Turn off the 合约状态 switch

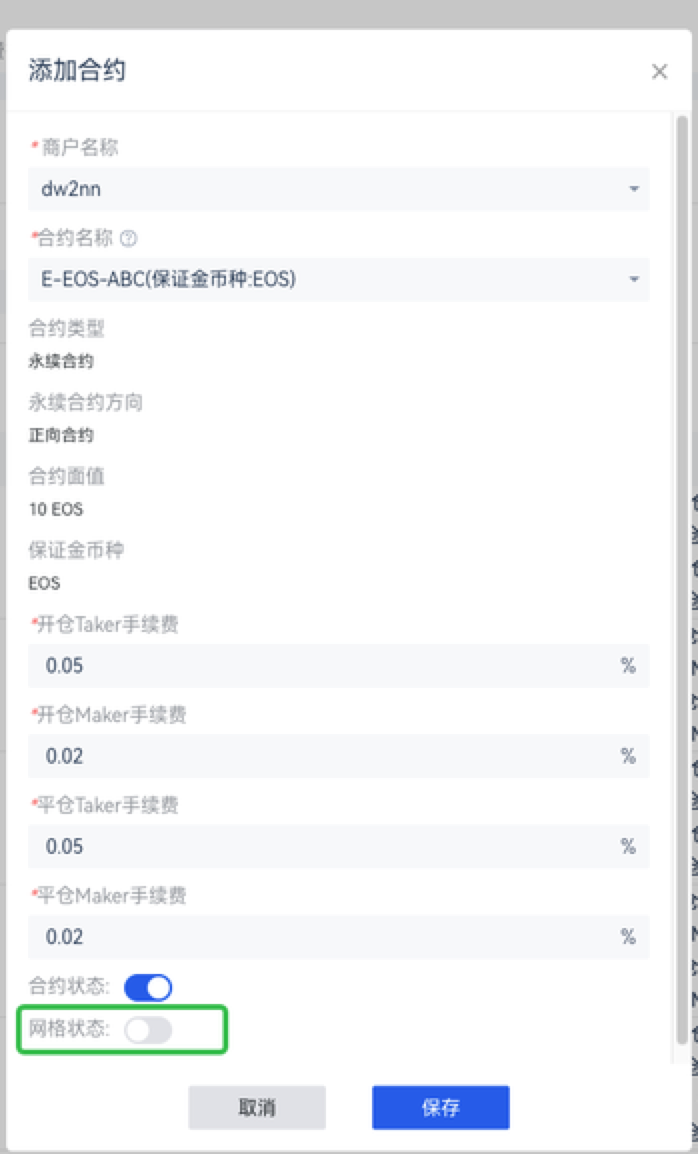148,987
